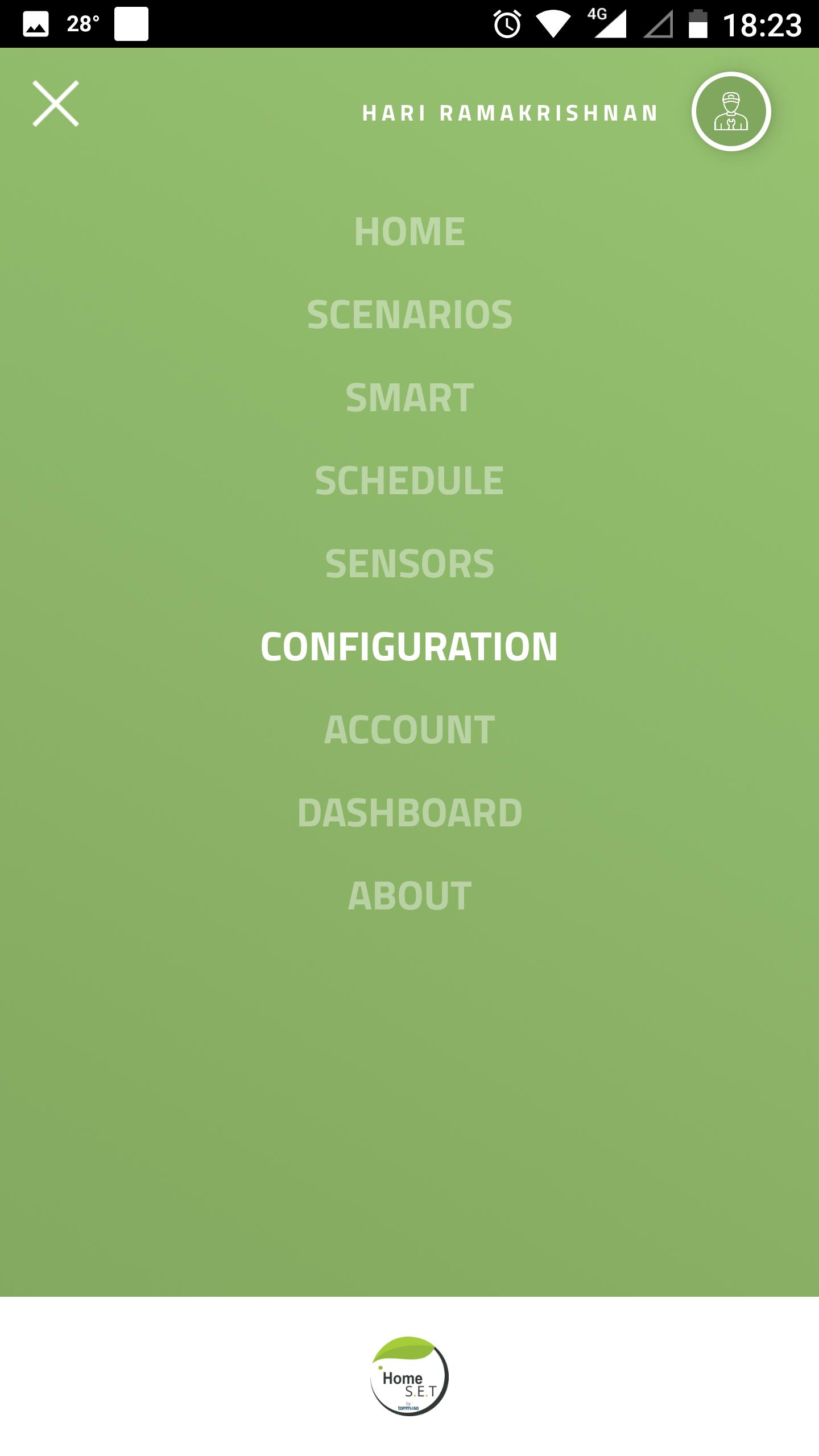Open the Dashboard

[409, 813]
